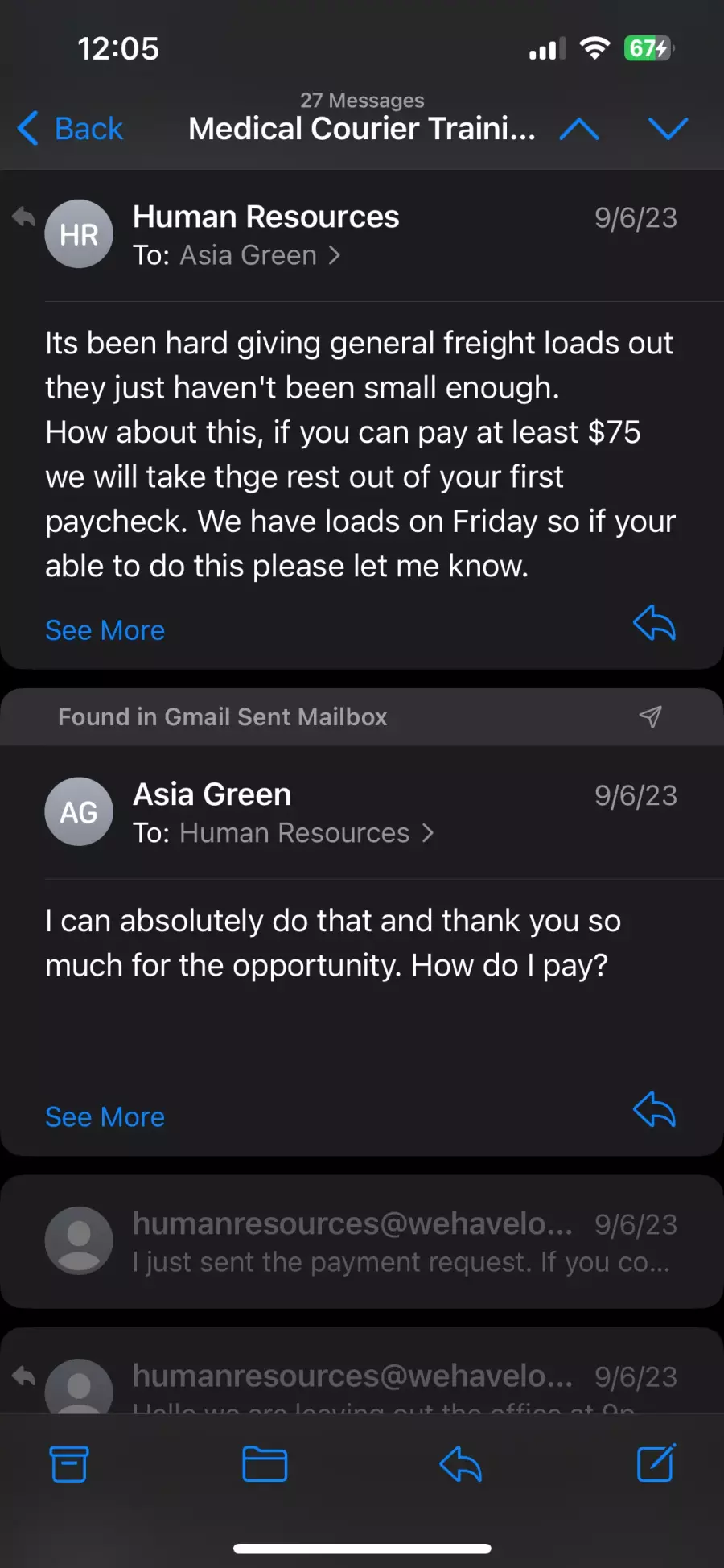The image size is (724, 1568).
Task: Tap the AG sender avatar
Action: (79, 811)
